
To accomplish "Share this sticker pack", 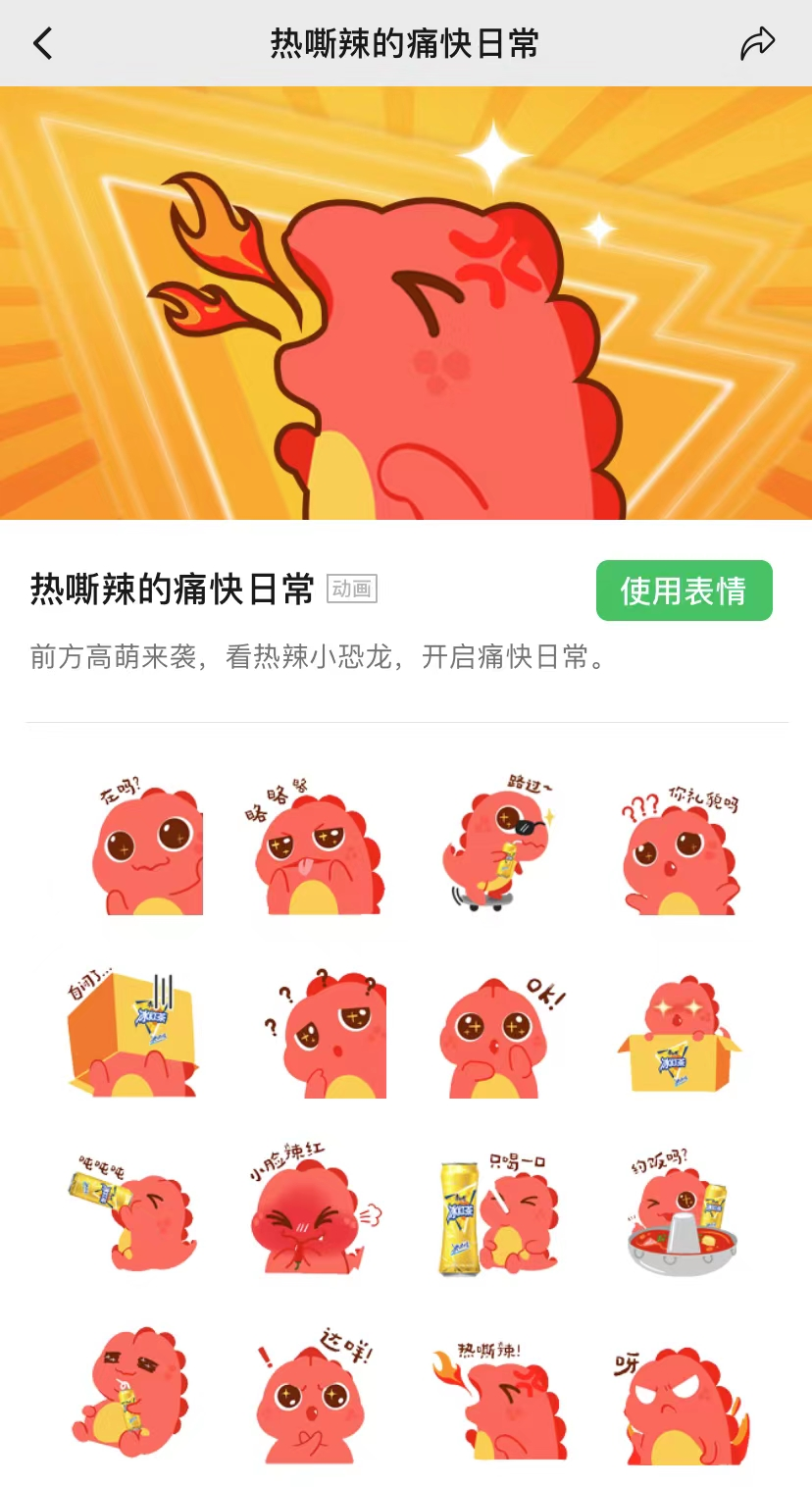I will click(757, 44).
